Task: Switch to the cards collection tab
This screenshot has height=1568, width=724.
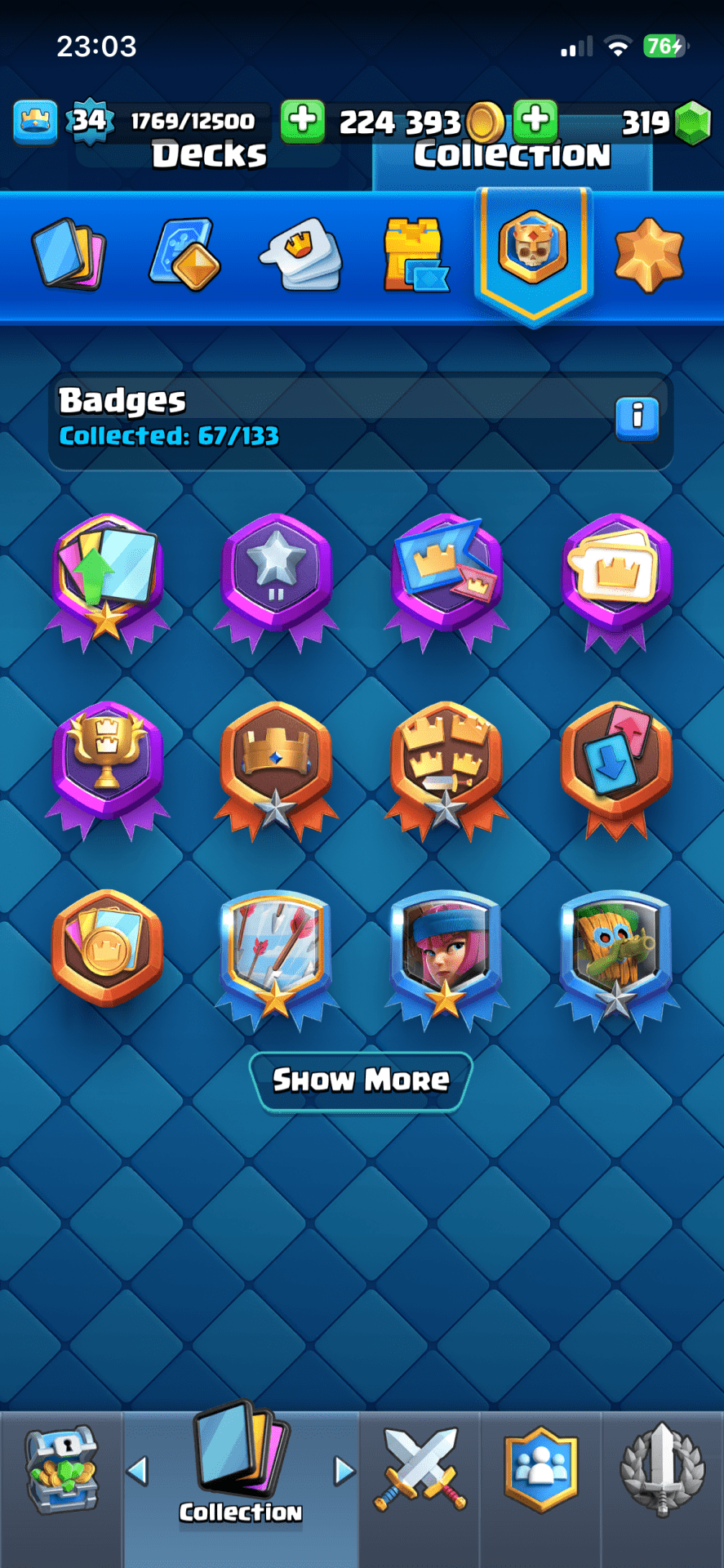Action: tap(69, 254)
